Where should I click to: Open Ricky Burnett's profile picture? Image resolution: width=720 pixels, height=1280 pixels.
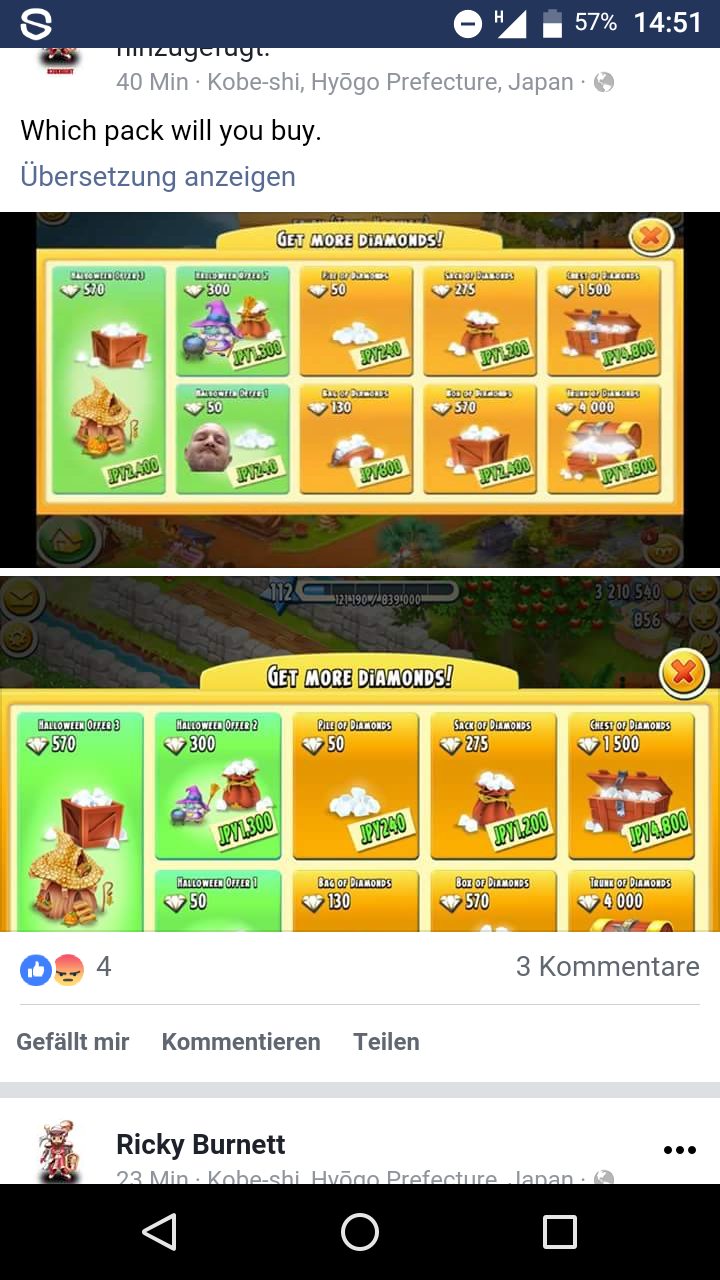coord(60,1152)
